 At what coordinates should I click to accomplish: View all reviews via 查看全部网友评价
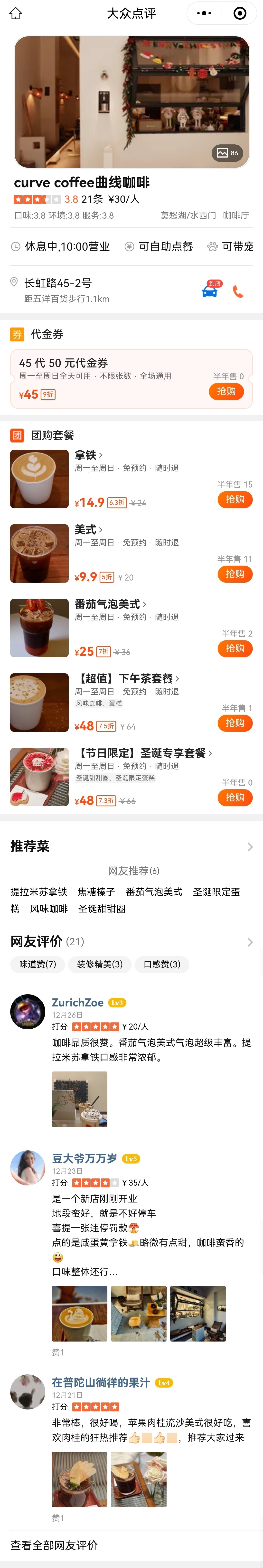(x=54, y=1545)
